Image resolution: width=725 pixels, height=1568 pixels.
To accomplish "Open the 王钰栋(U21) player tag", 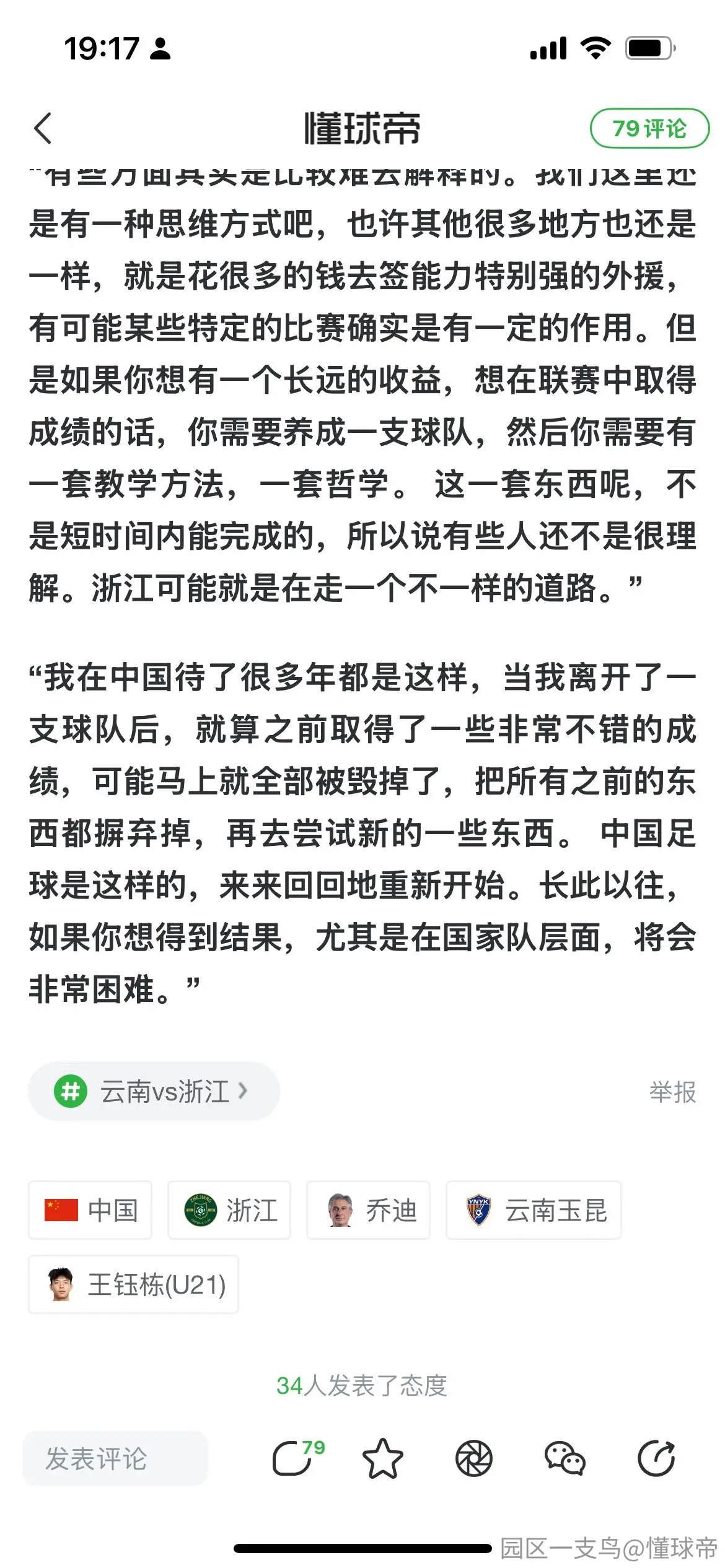I will 133,1284.
